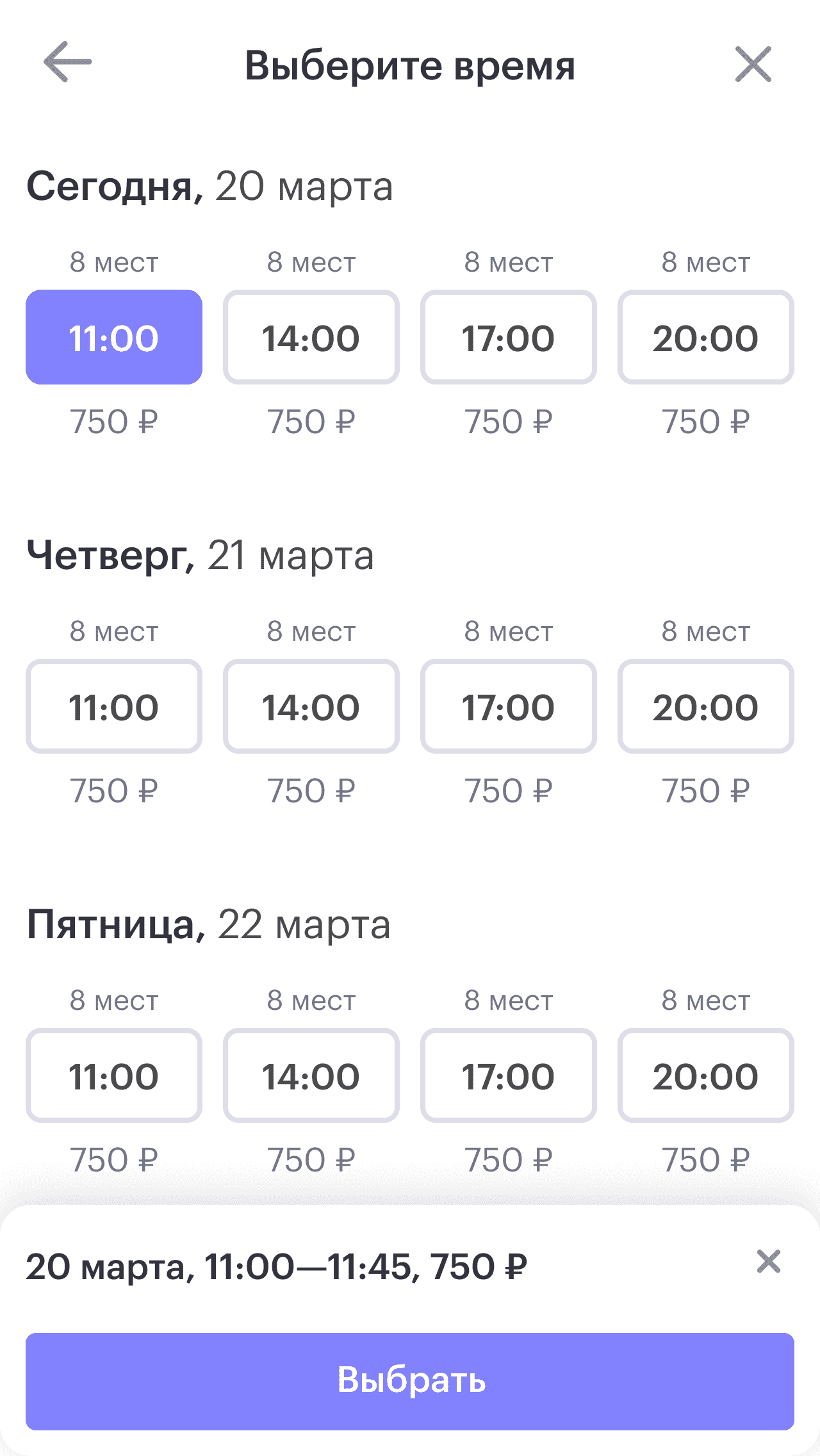Pick 14:00 on Пятница, 22 марта
The image size is (820, 1456).
311,1075
